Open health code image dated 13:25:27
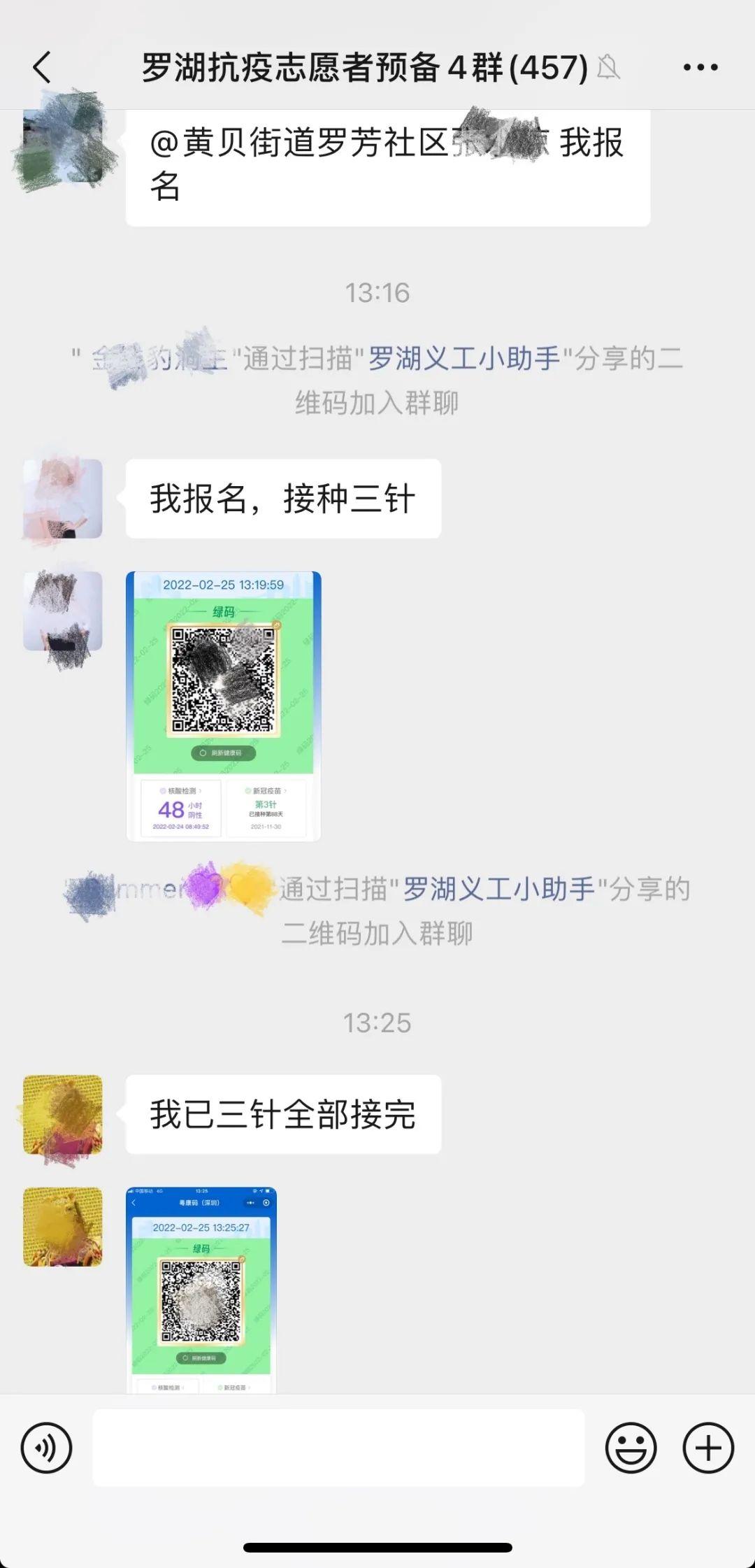755x1568 pixels. (x=201, y=1289)
